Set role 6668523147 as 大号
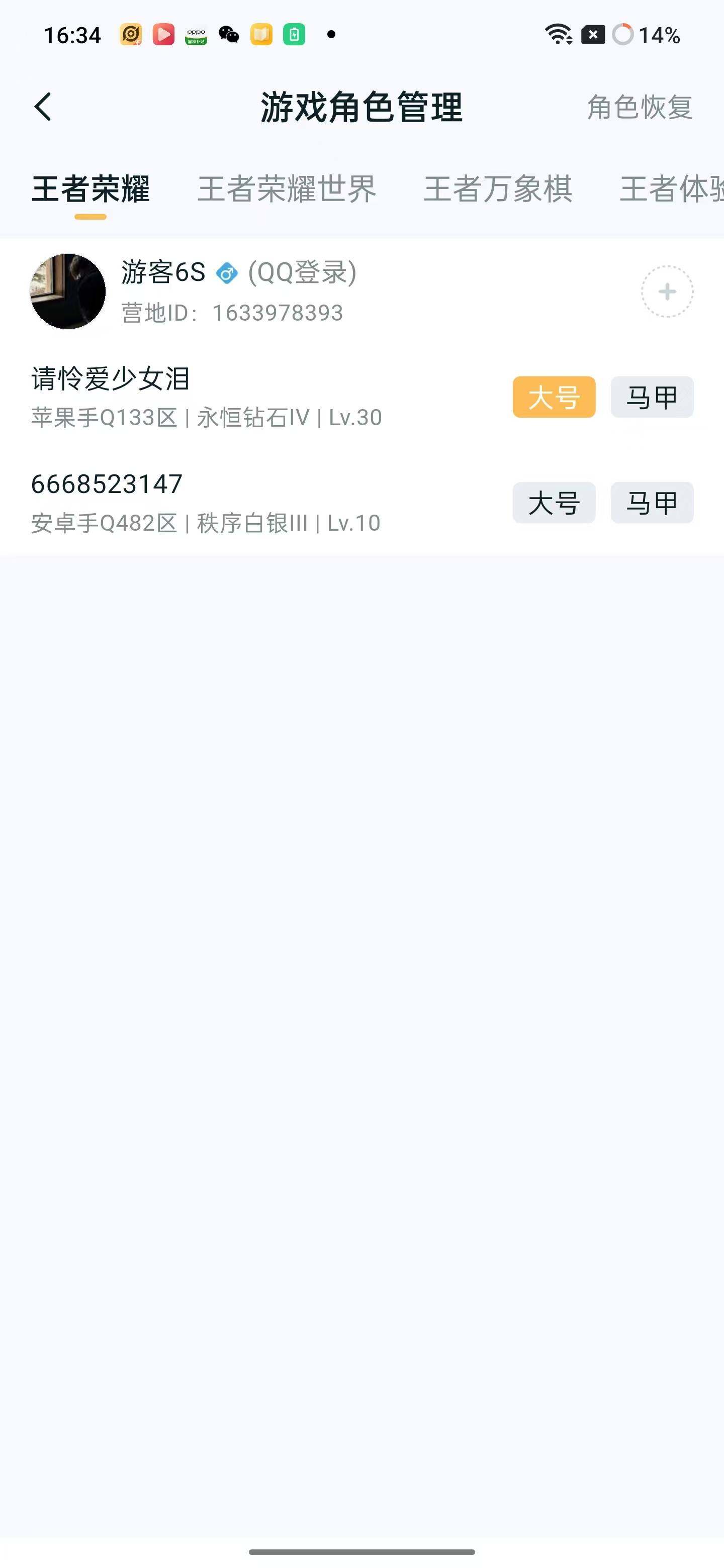The width and height of the screenshot is (724, 1568). (554, 502)
